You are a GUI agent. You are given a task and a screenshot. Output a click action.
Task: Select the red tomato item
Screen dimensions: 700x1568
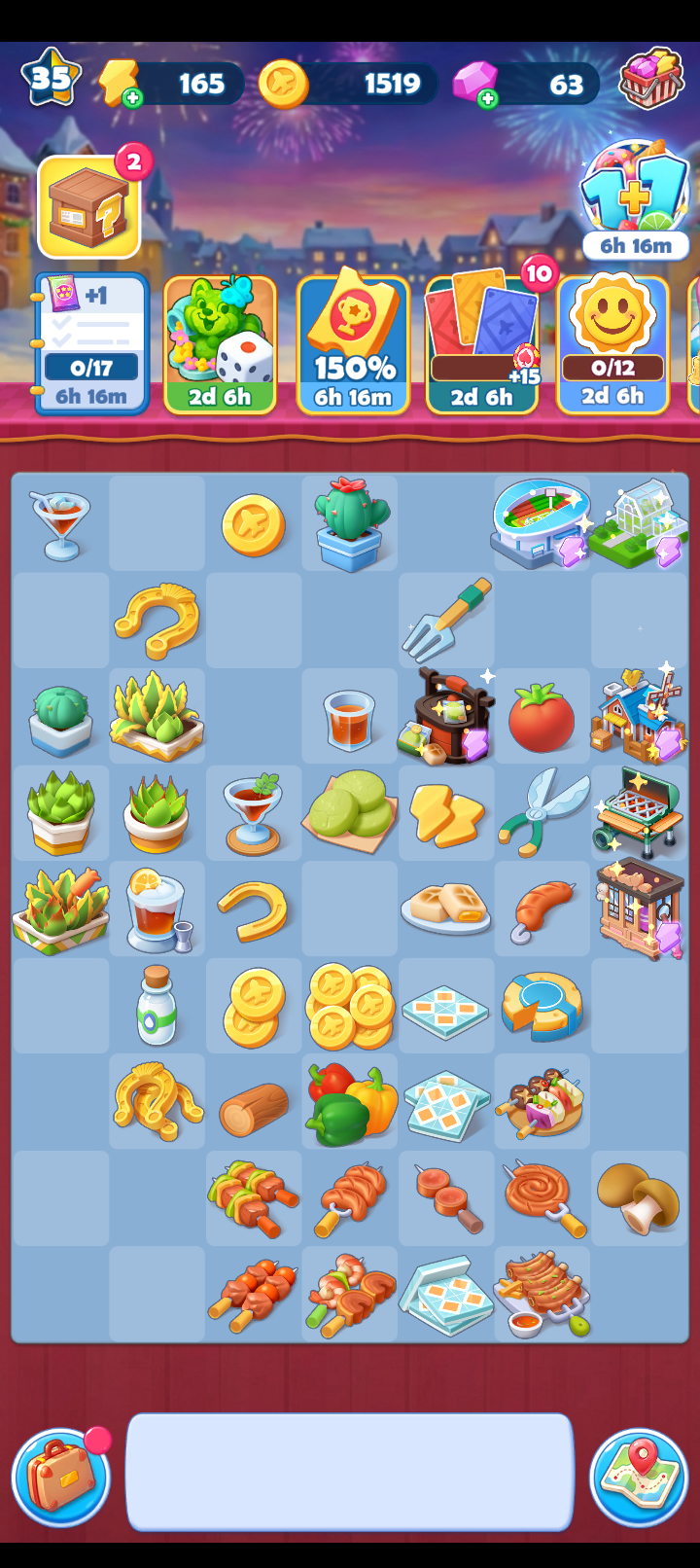coord(542,719)
